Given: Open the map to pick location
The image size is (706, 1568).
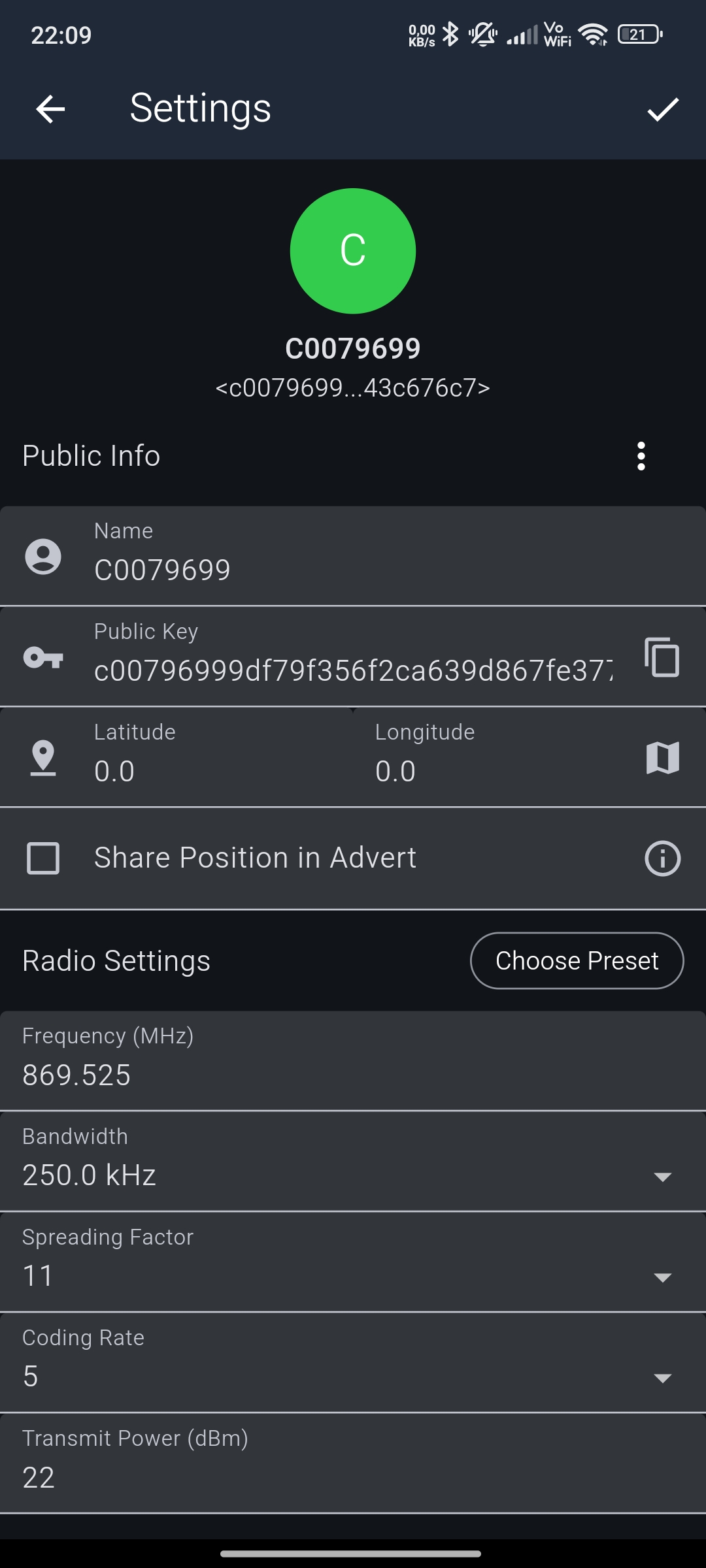Looking at the screenshot, I should point(662,758).
